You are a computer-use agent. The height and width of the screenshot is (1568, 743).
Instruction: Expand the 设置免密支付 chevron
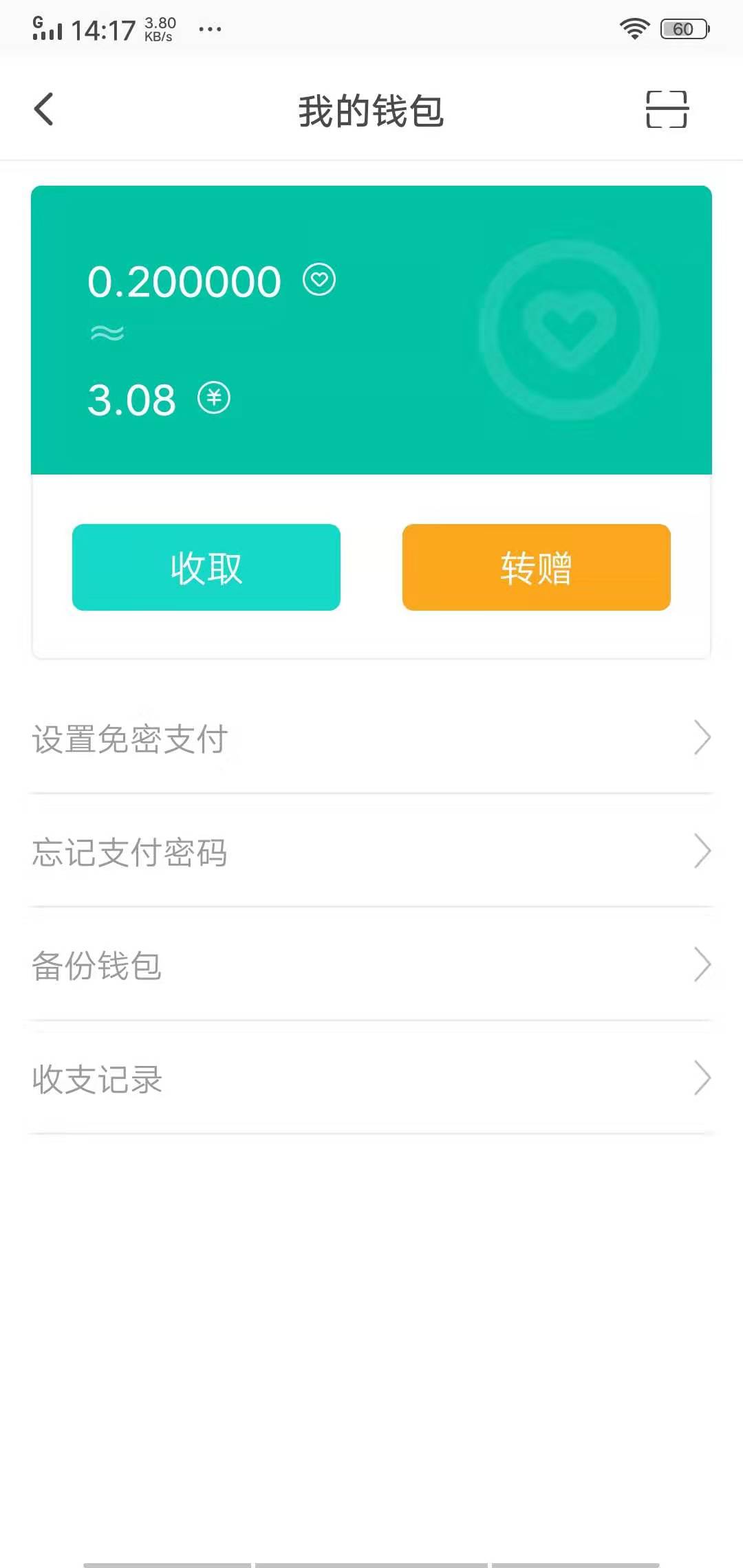(x=701, y=738)
